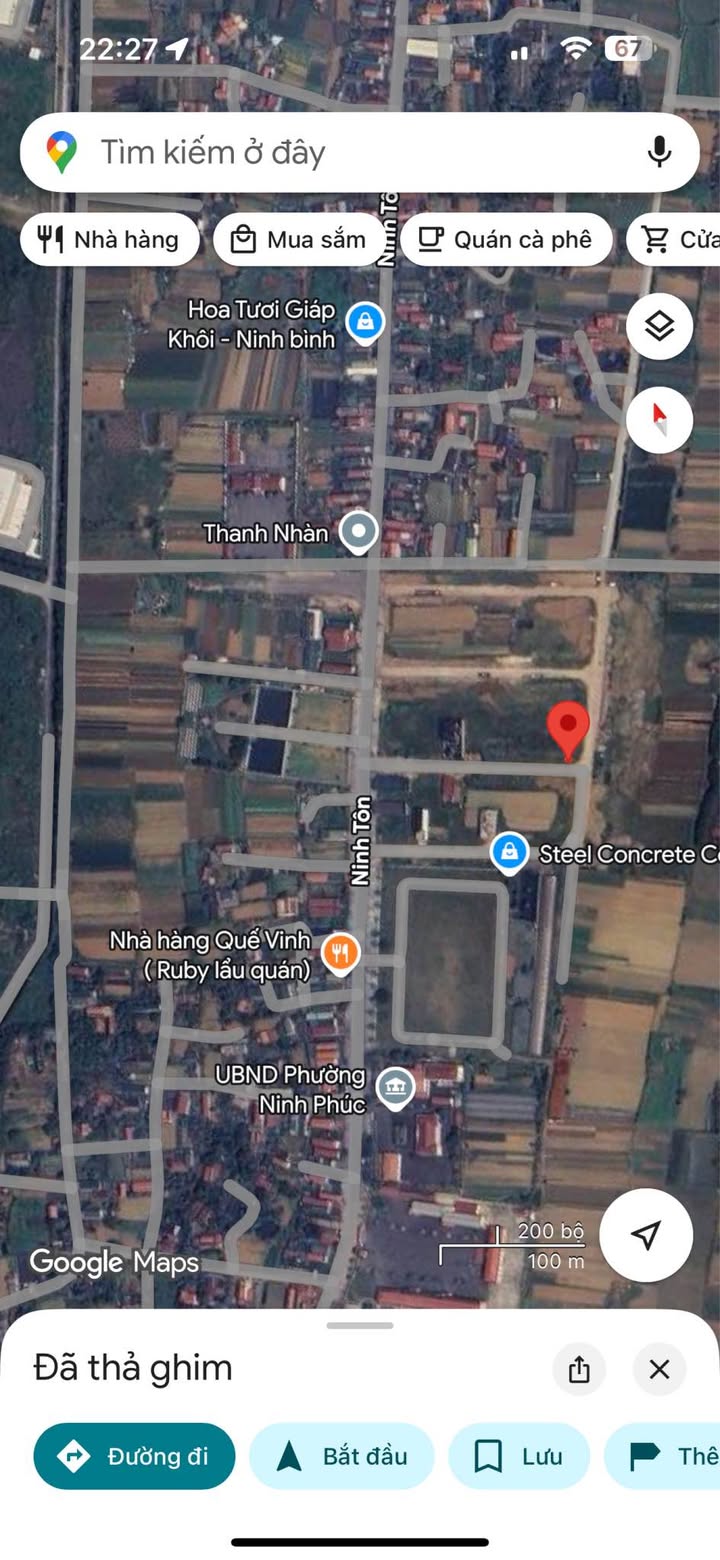Open the Thanh Nhàn place marker
Viewport: 720px width, 1560px height.
pos(358,533)
